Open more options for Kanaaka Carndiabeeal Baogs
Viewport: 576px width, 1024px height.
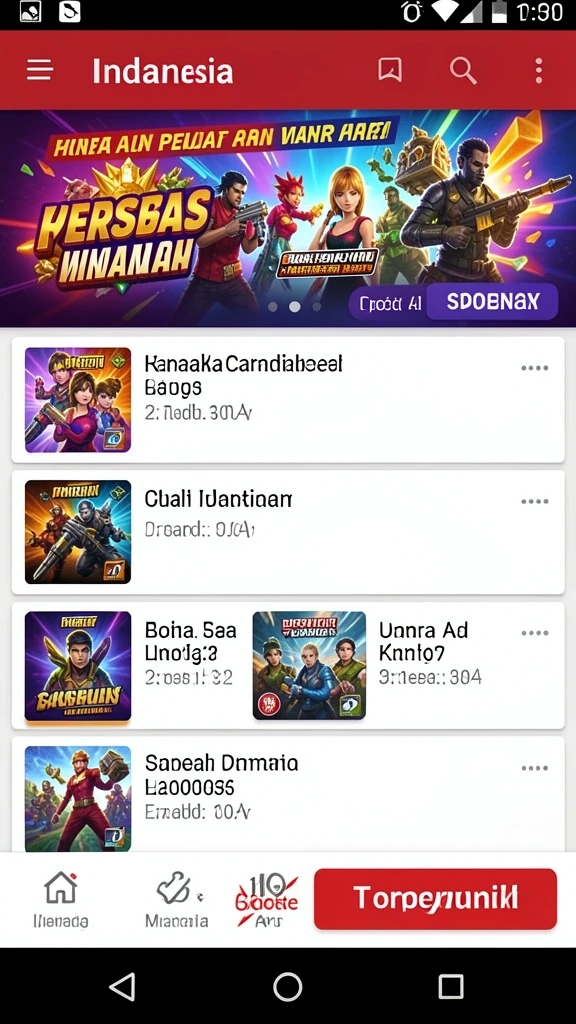click(x=534, y=368)
